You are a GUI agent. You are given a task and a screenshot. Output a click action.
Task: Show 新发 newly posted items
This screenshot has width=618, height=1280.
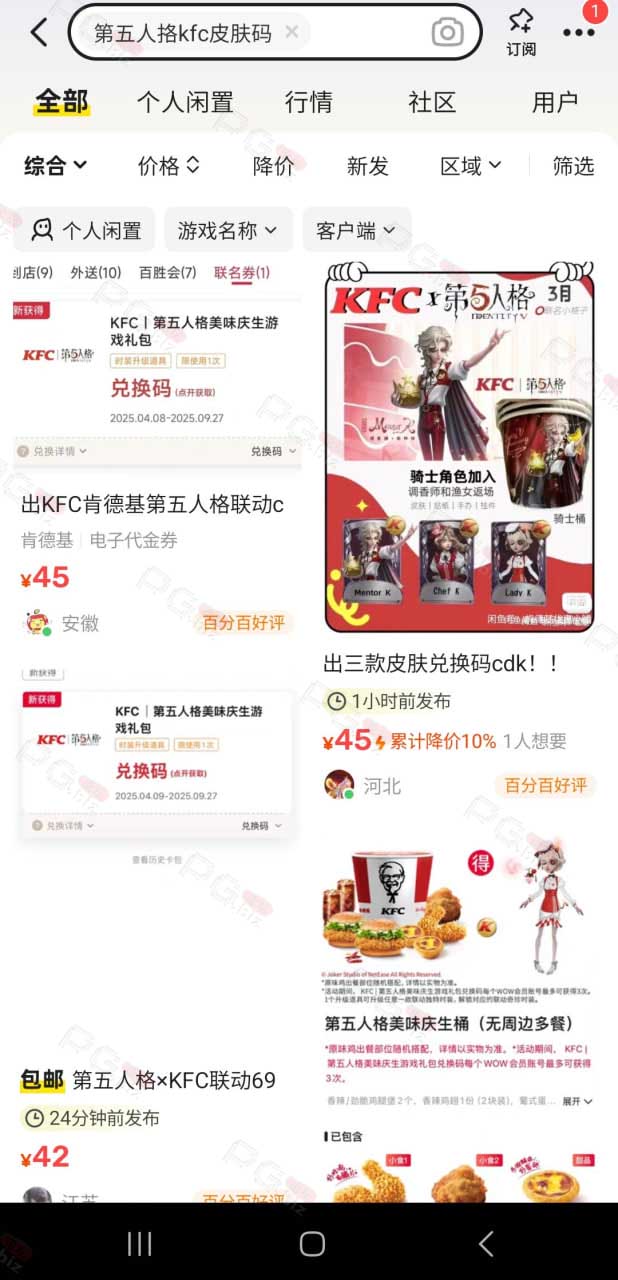coord(367,166)
